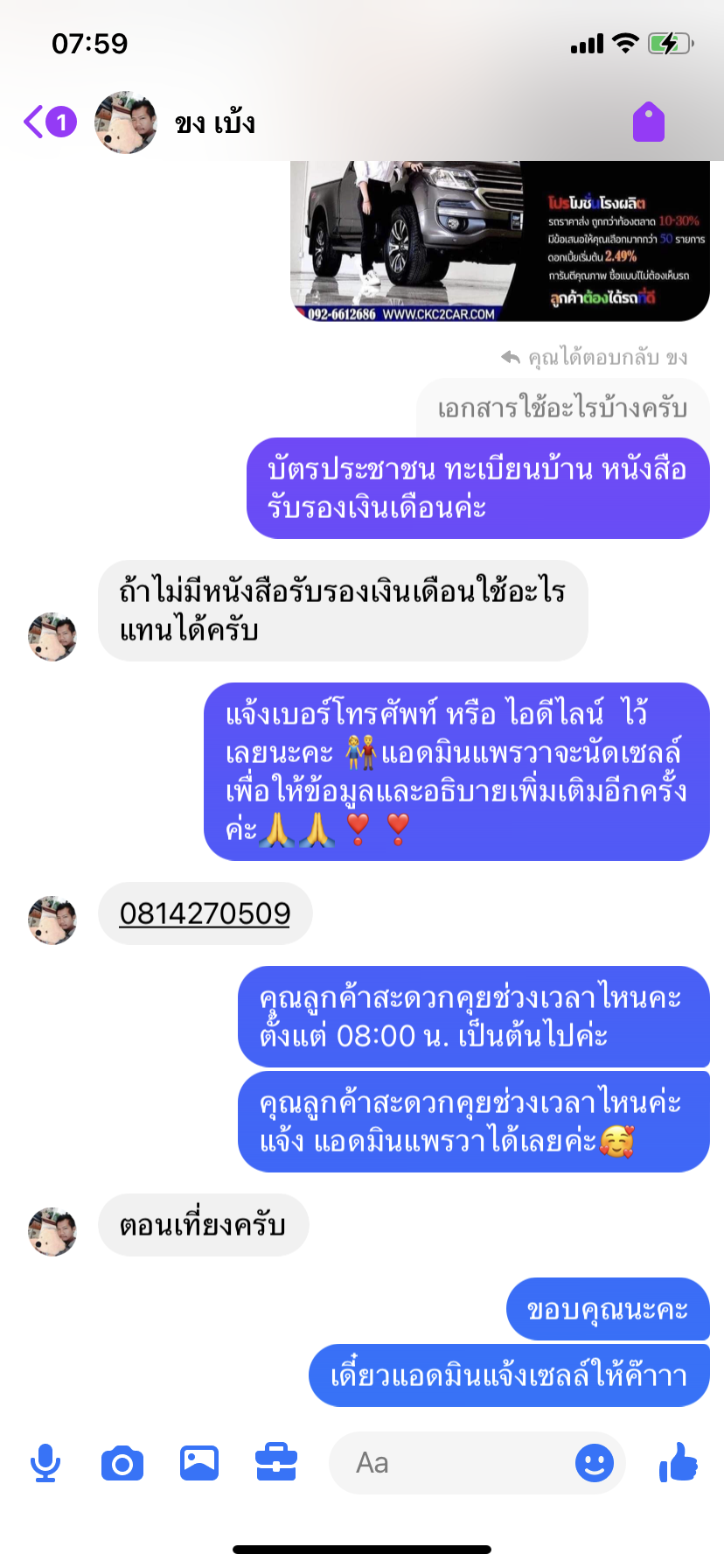This screenshot has width=724, height=1568.
Task: Open the purple label tag icon
Action: [x=649, y=122]
